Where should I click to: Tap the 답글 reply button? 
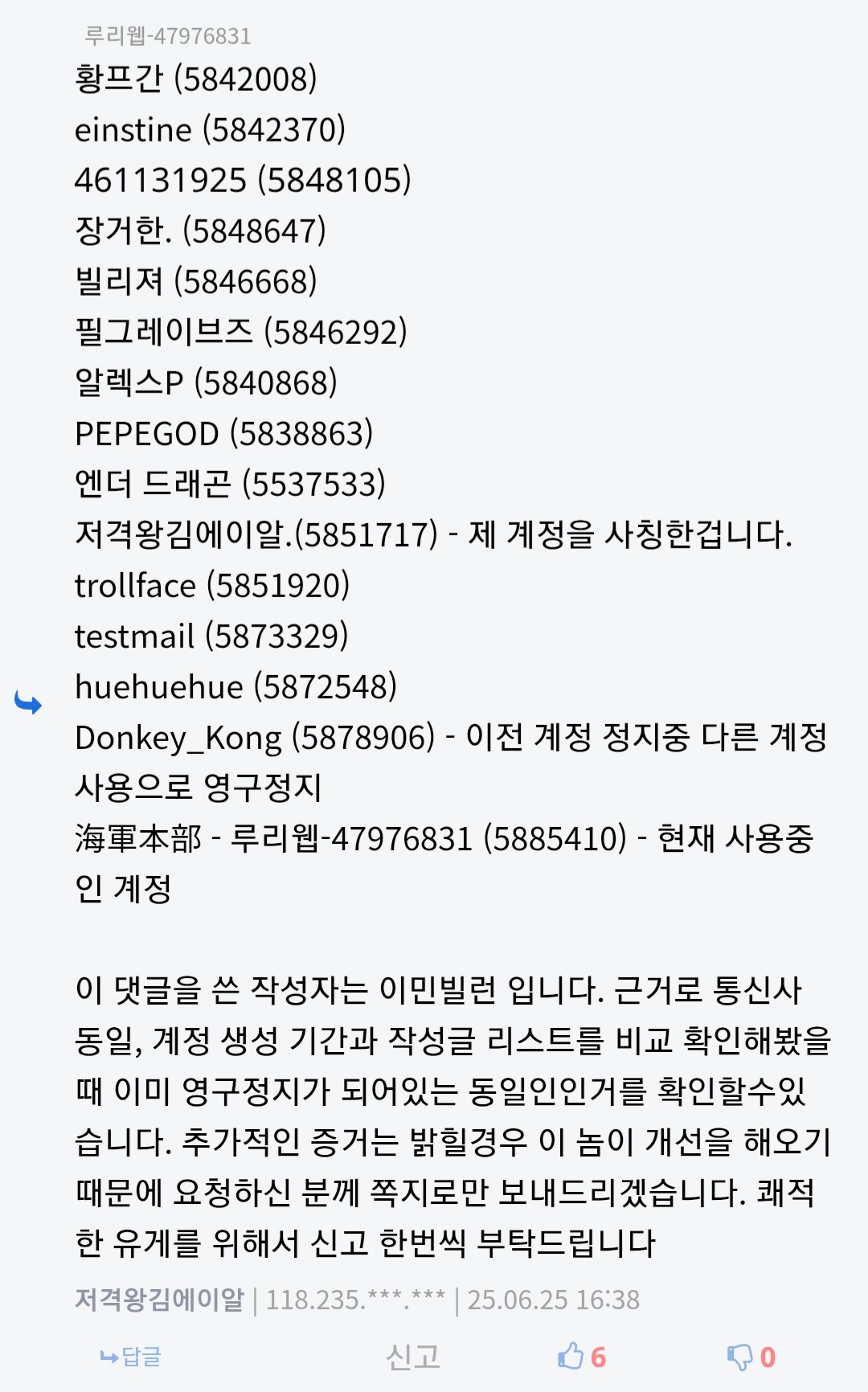tap(130, 1357)
